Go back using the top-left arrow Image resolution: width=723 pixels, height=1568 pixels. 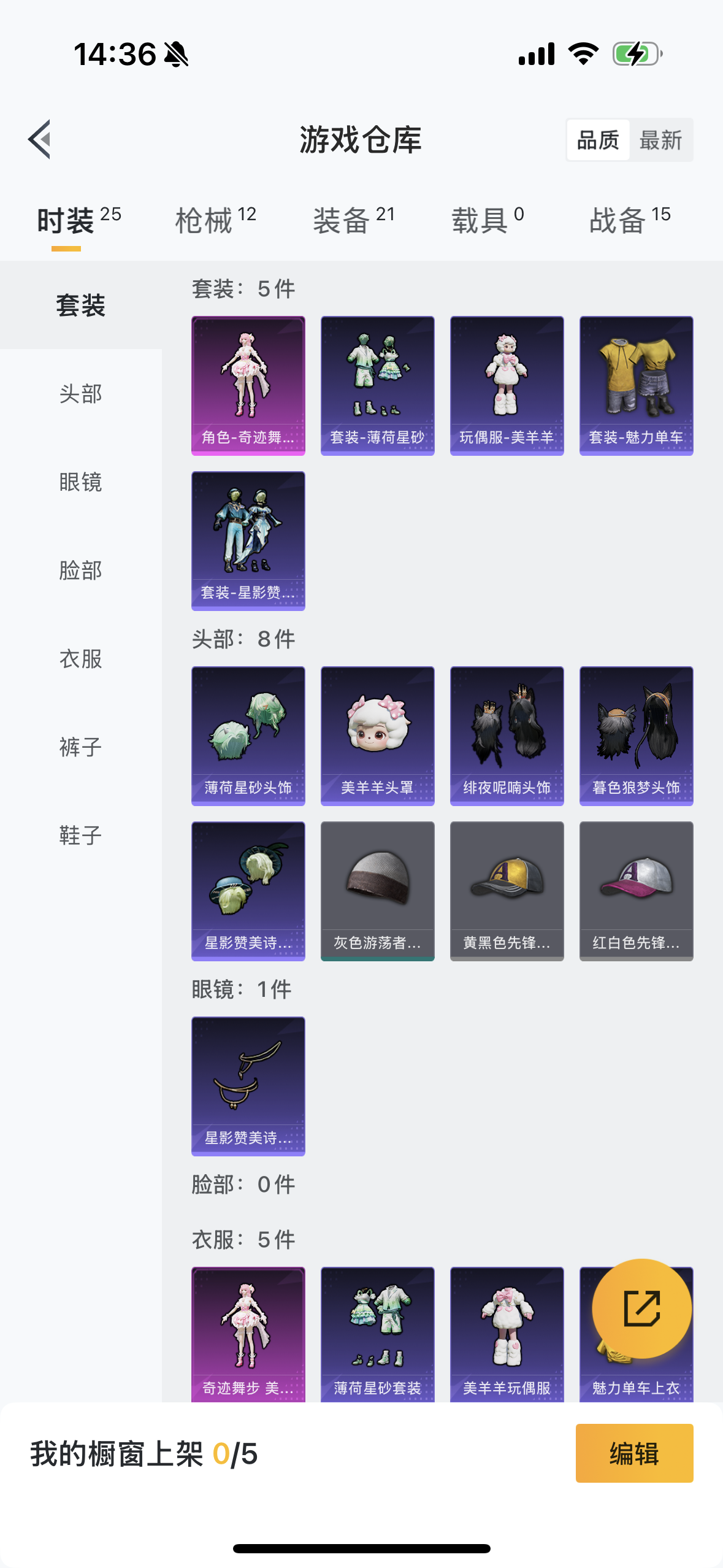click(x=40, y=139)
